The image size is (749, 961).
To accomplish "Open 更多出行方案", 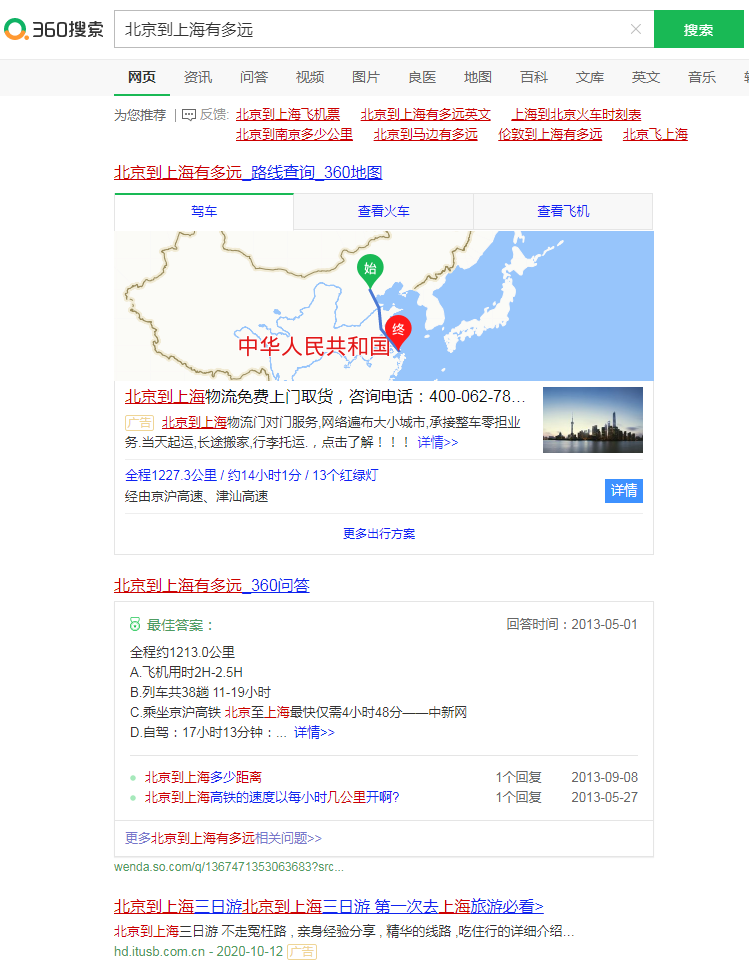I will click(x=379, y=534).
